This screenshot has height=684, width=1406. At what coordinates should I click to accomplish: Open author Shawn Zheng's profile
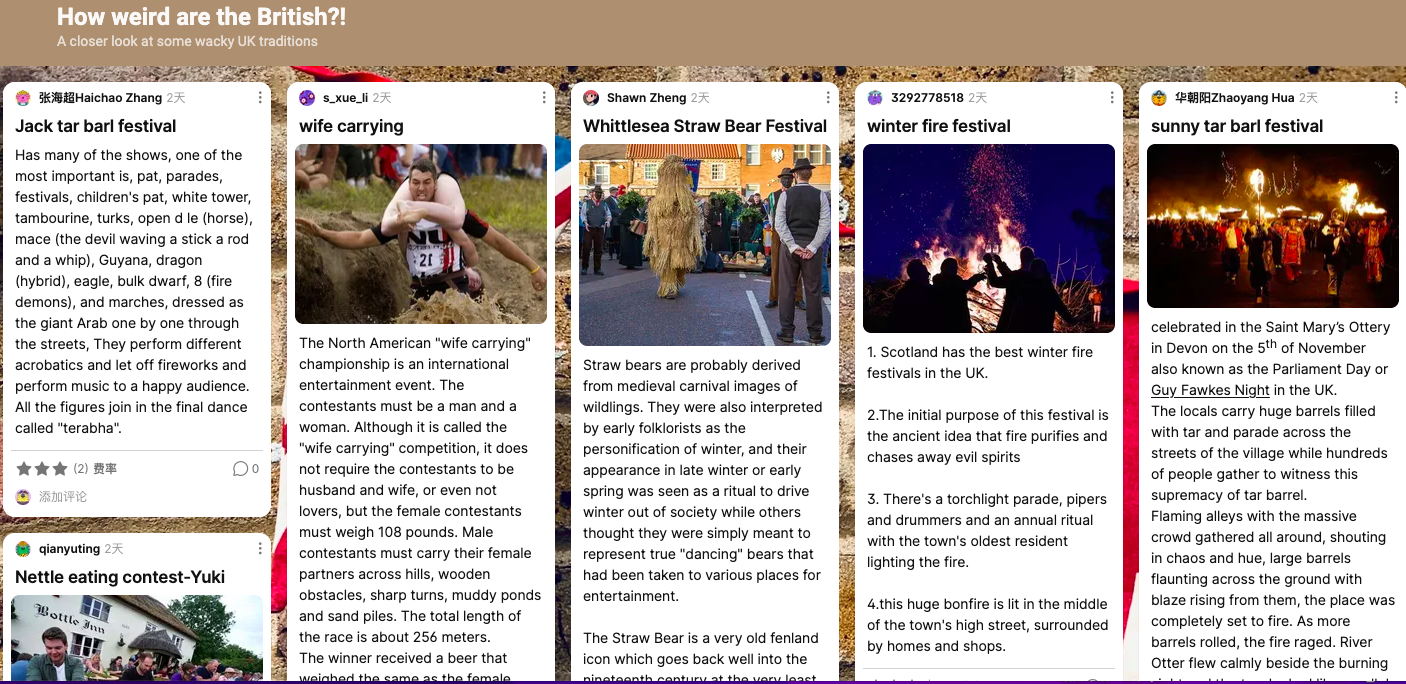[x=646, y=98]
